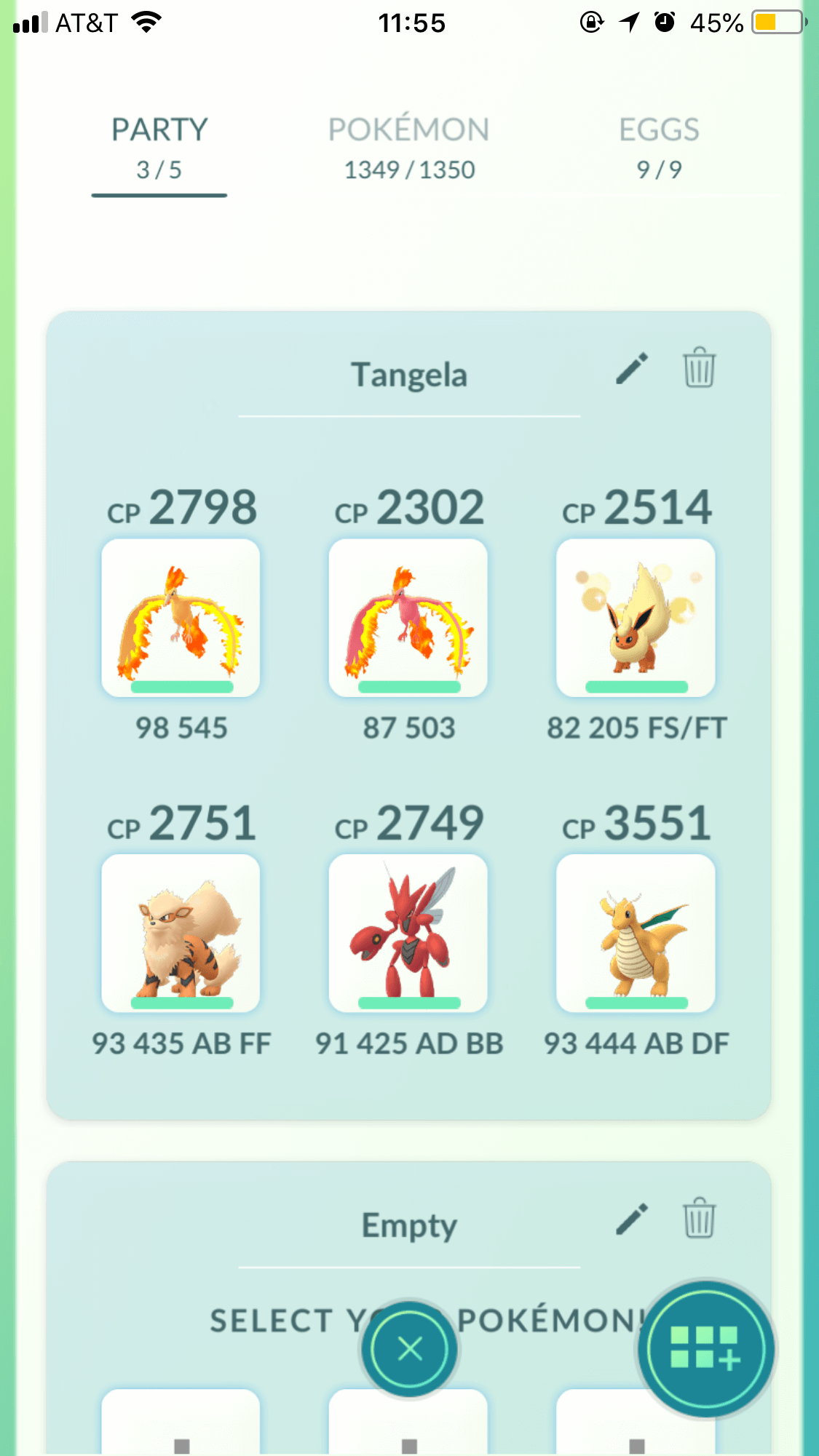This screenshot has width=819, height=1456.
Task: Switch to the Pokémon tab
Action: coord(408,148)
